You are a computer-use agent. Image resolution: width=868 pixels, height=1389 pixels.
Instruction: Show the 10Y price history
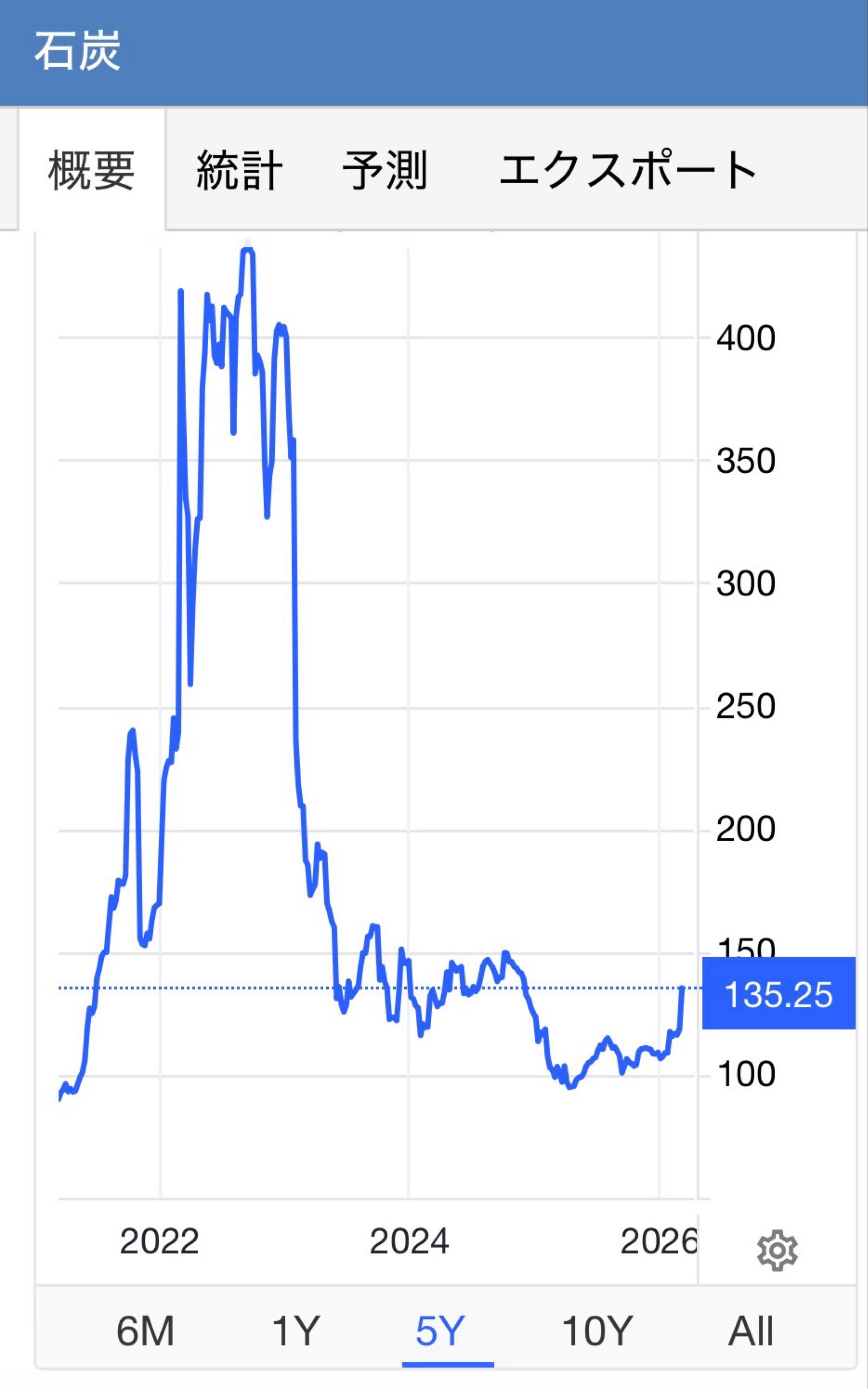pyautogui.click(x=597, y=1331)
